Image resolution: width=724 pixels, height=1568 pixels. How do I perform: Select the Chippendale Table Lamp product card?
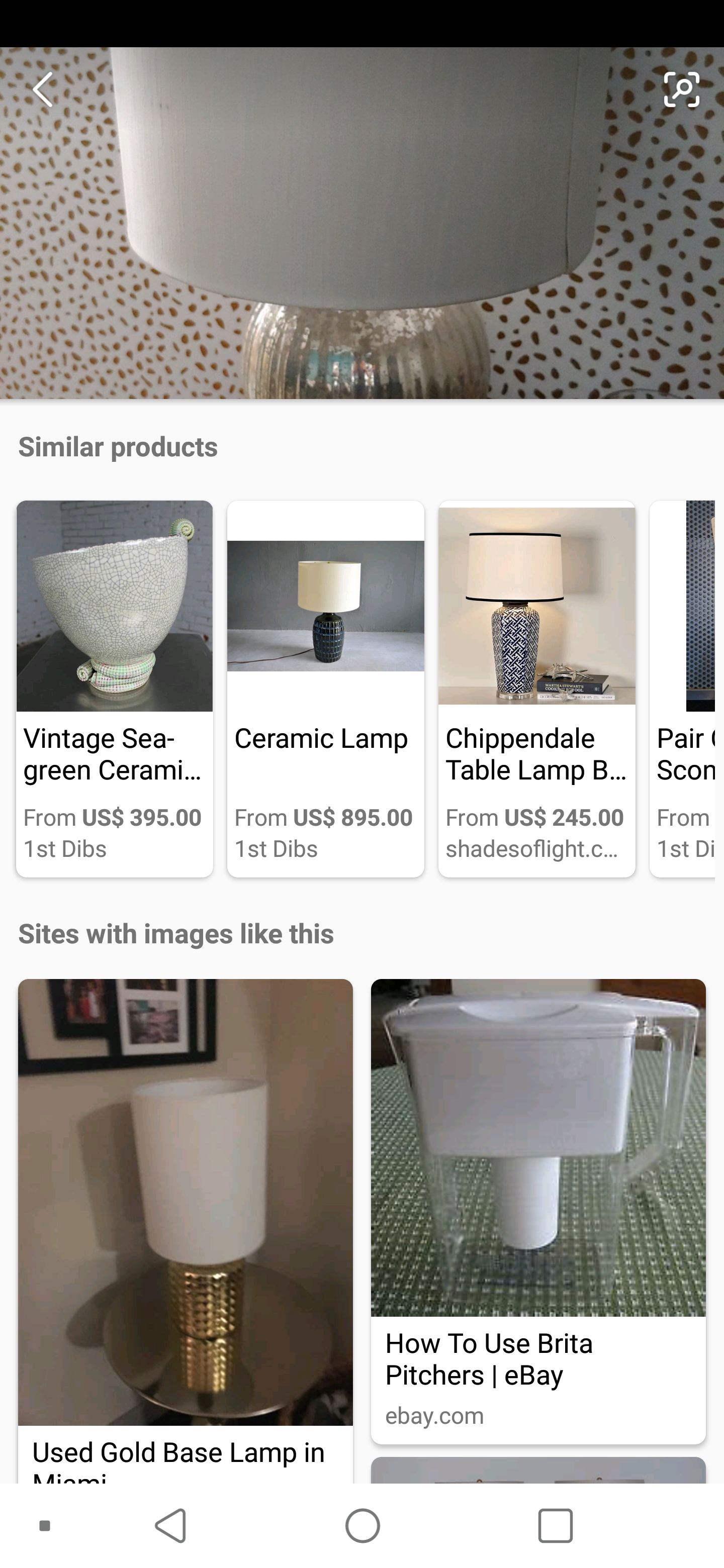(536, 688)
